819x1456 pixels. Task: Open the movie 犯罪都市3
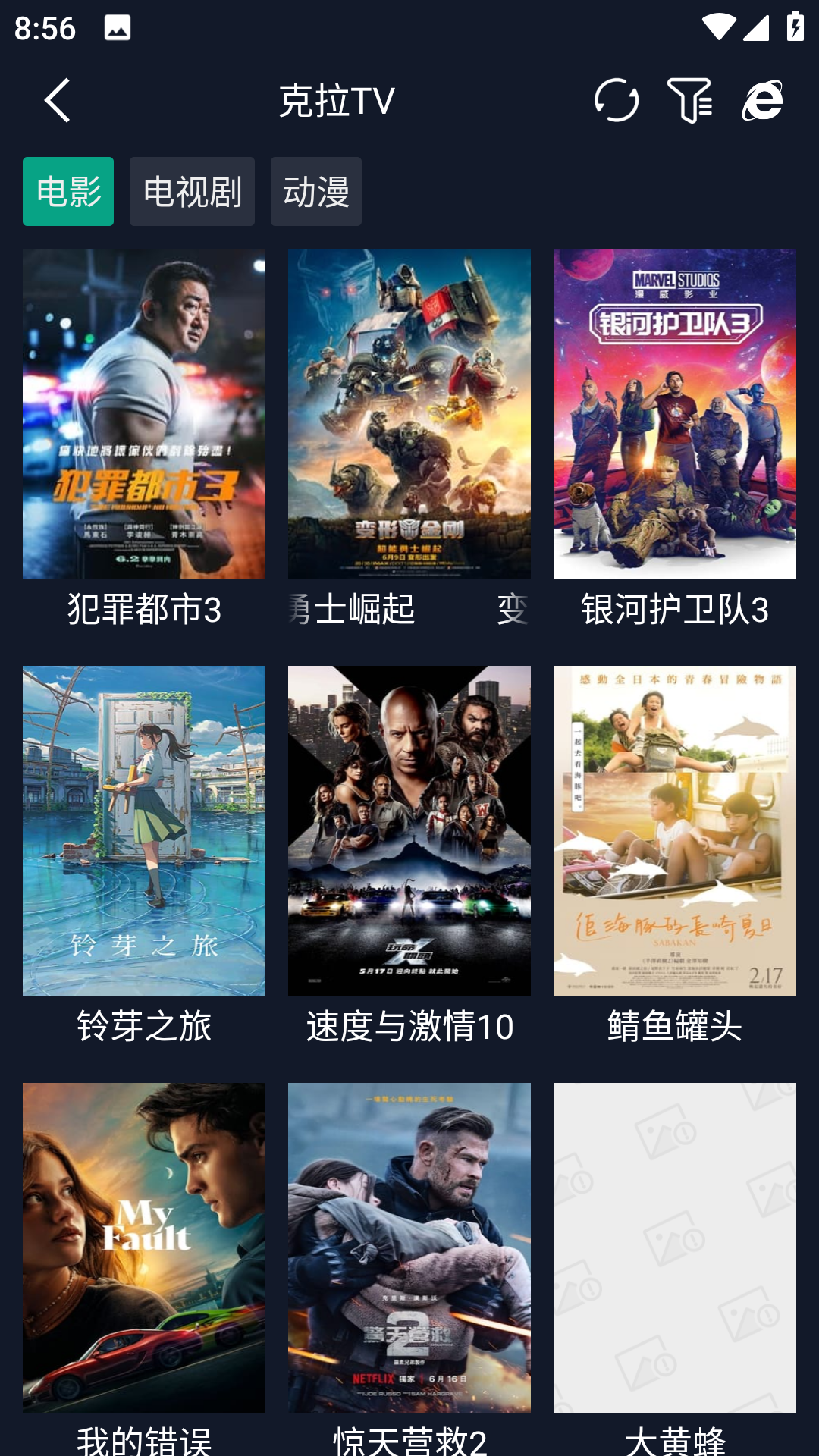click(x=144, y=414)
